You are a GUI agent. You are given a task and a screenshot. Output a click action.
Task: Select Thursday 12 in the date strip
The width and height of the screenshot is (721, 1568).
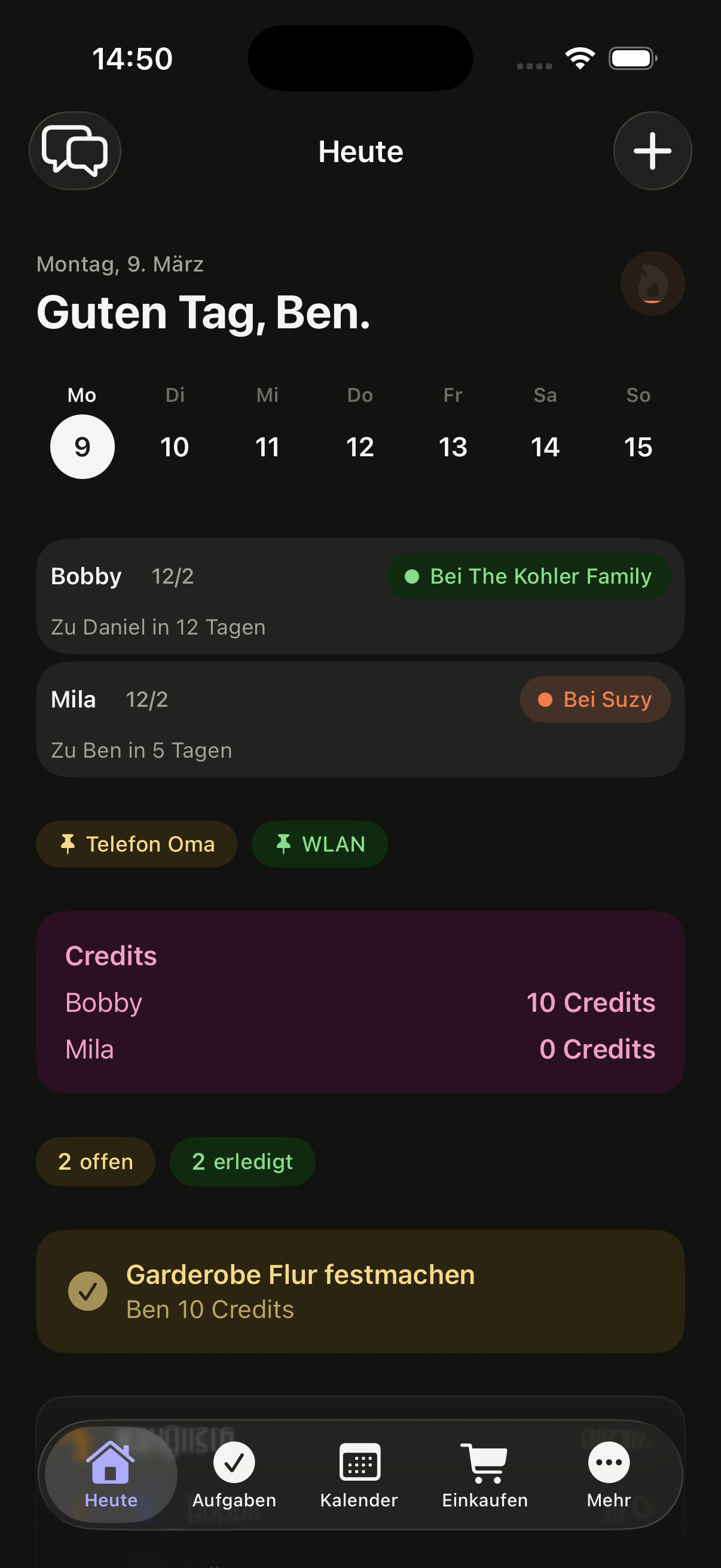[x=360, y=446]
